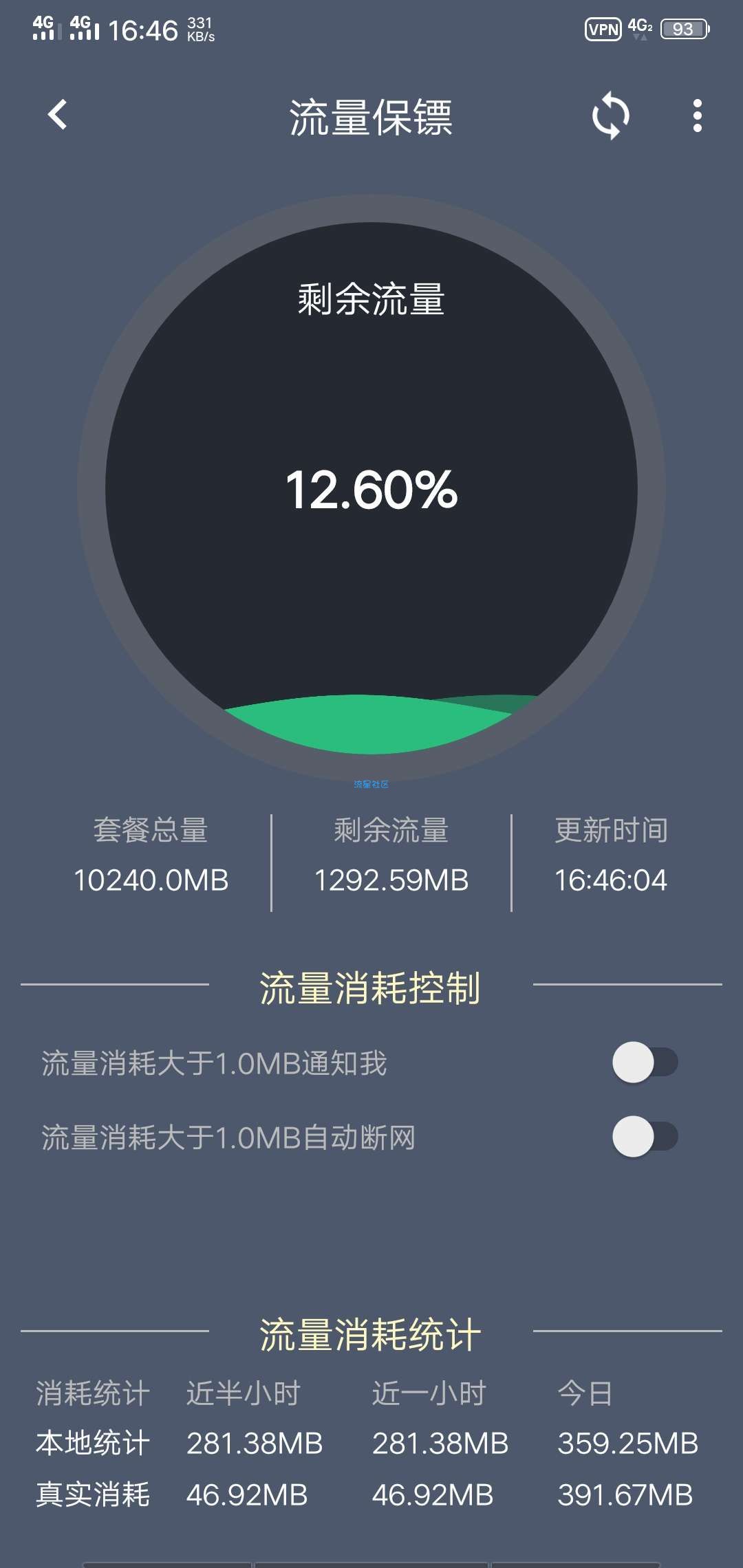
Task: Open the small 流量社区 link
Action: pos(371,785)
